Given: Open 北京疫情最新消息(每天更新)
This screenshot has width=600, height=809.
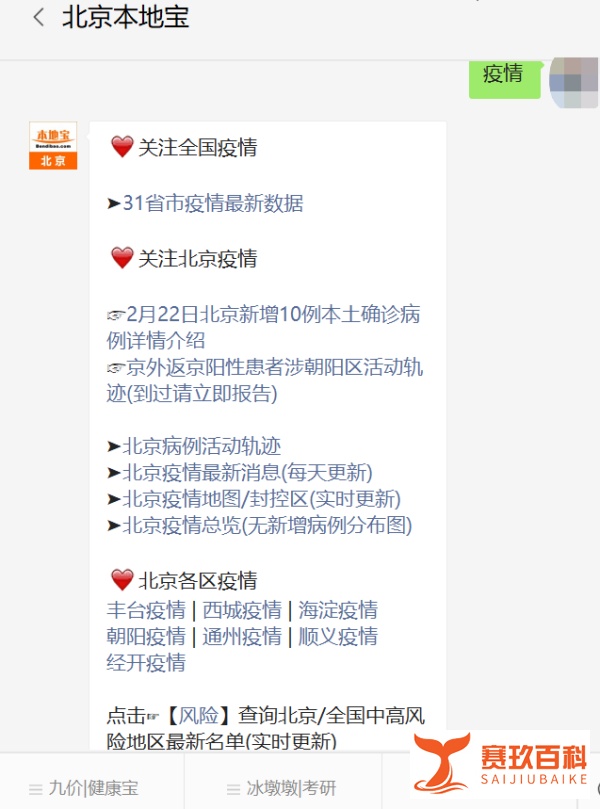Looking at the screenshot, I should [247, 472].
